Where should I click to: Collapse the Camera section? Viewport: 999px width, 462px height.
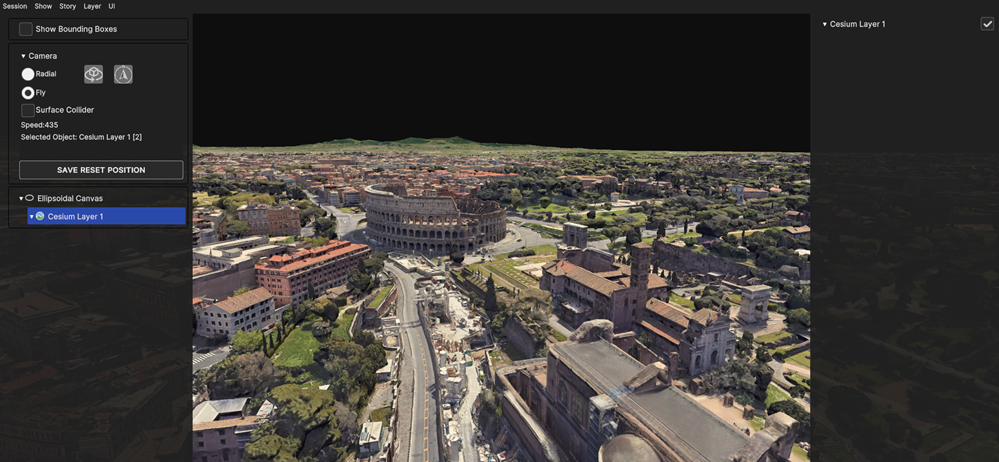click(23, 56)
